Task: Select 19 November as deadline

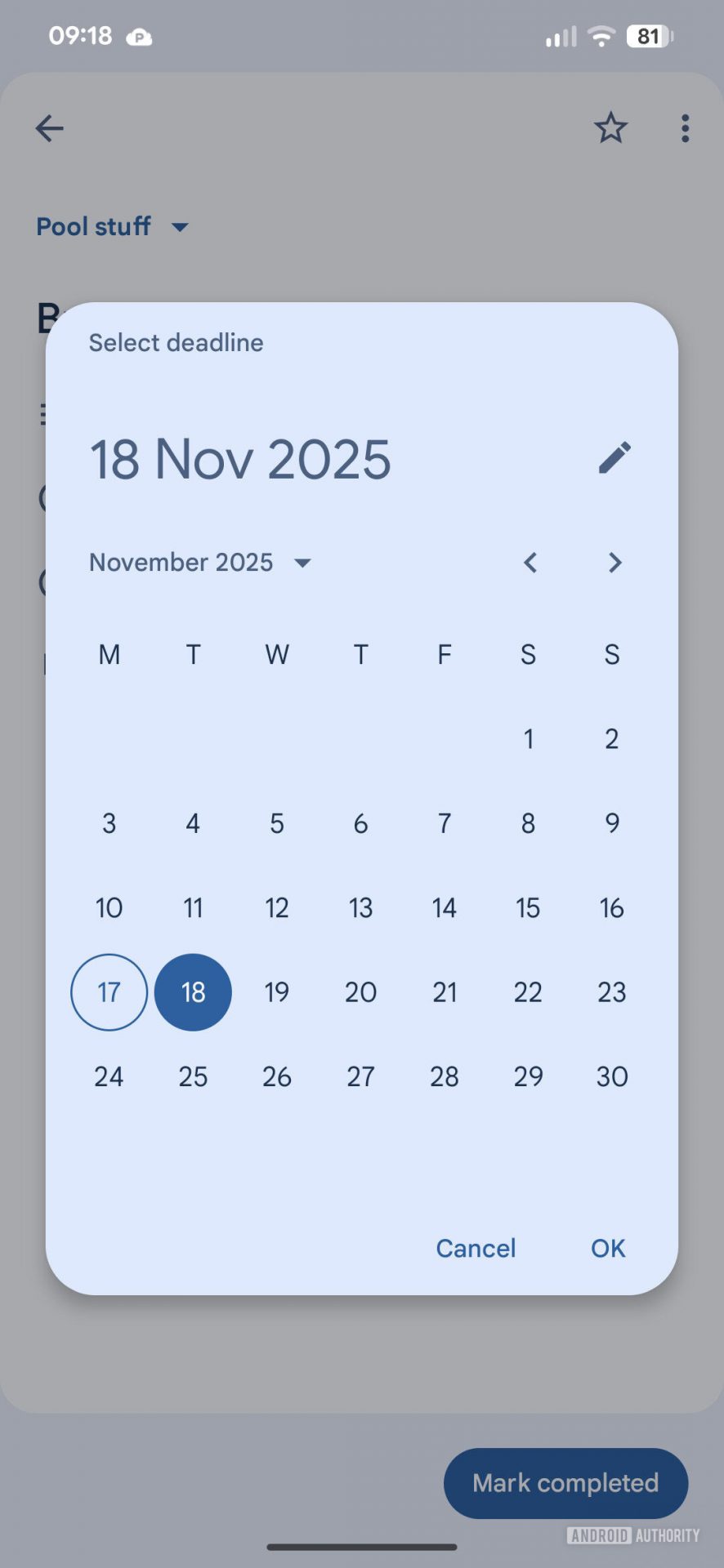Action: pyautogui.click(x=277, y=992)
